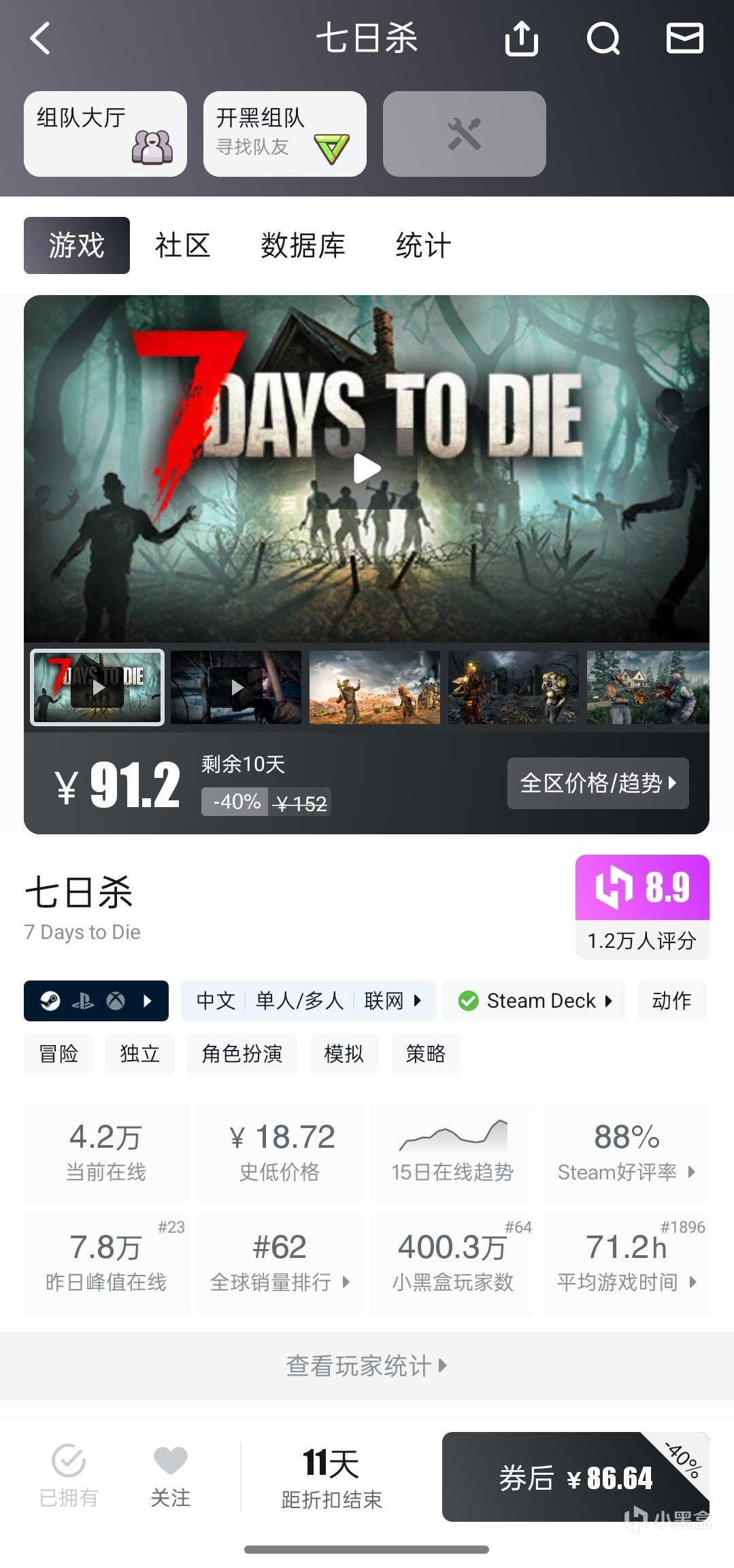Buy with coupon at ¥86.64

(575, 1477)
